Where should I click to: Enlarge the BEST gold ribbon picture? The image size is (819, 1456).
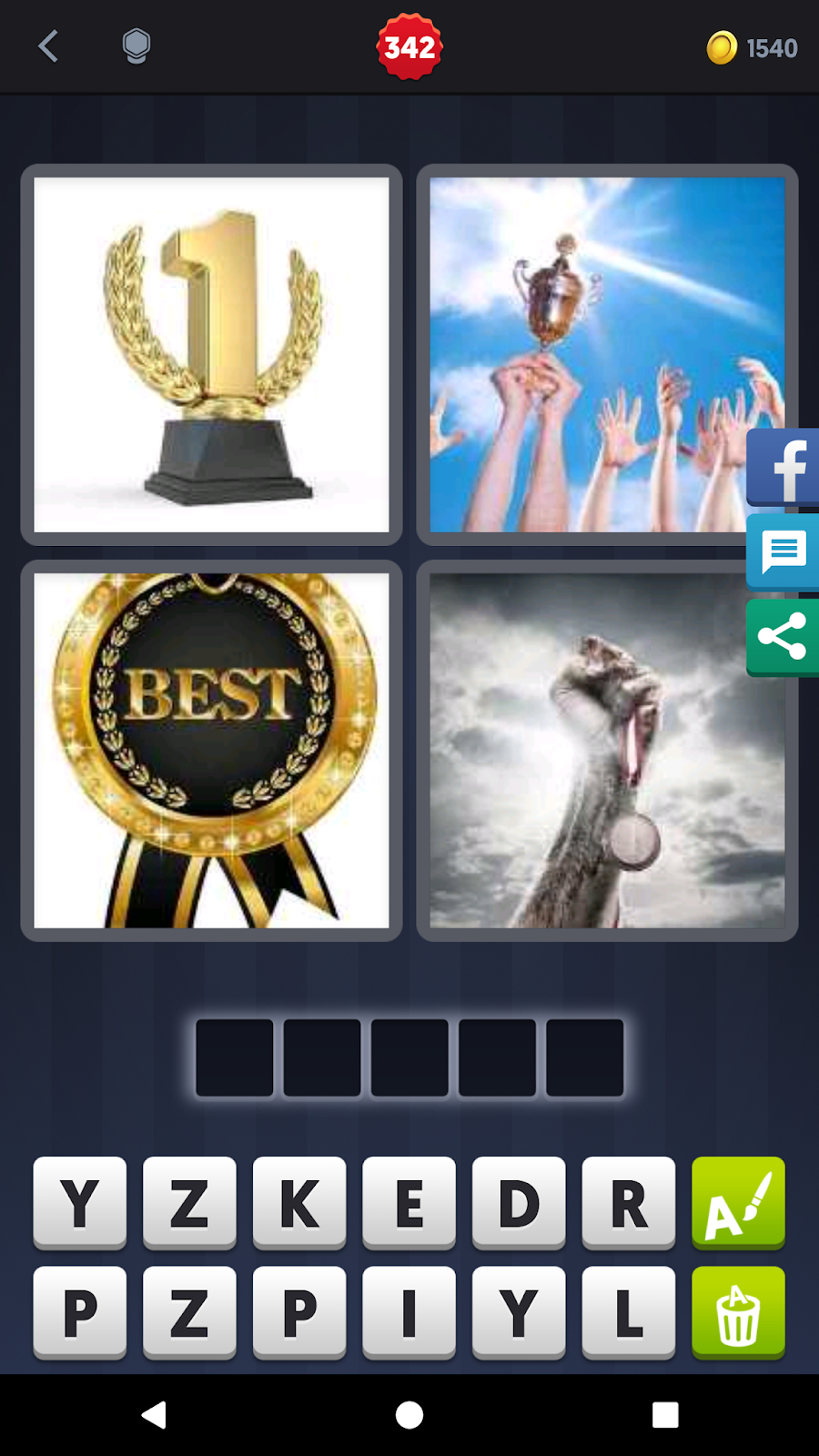coord(211,751)
